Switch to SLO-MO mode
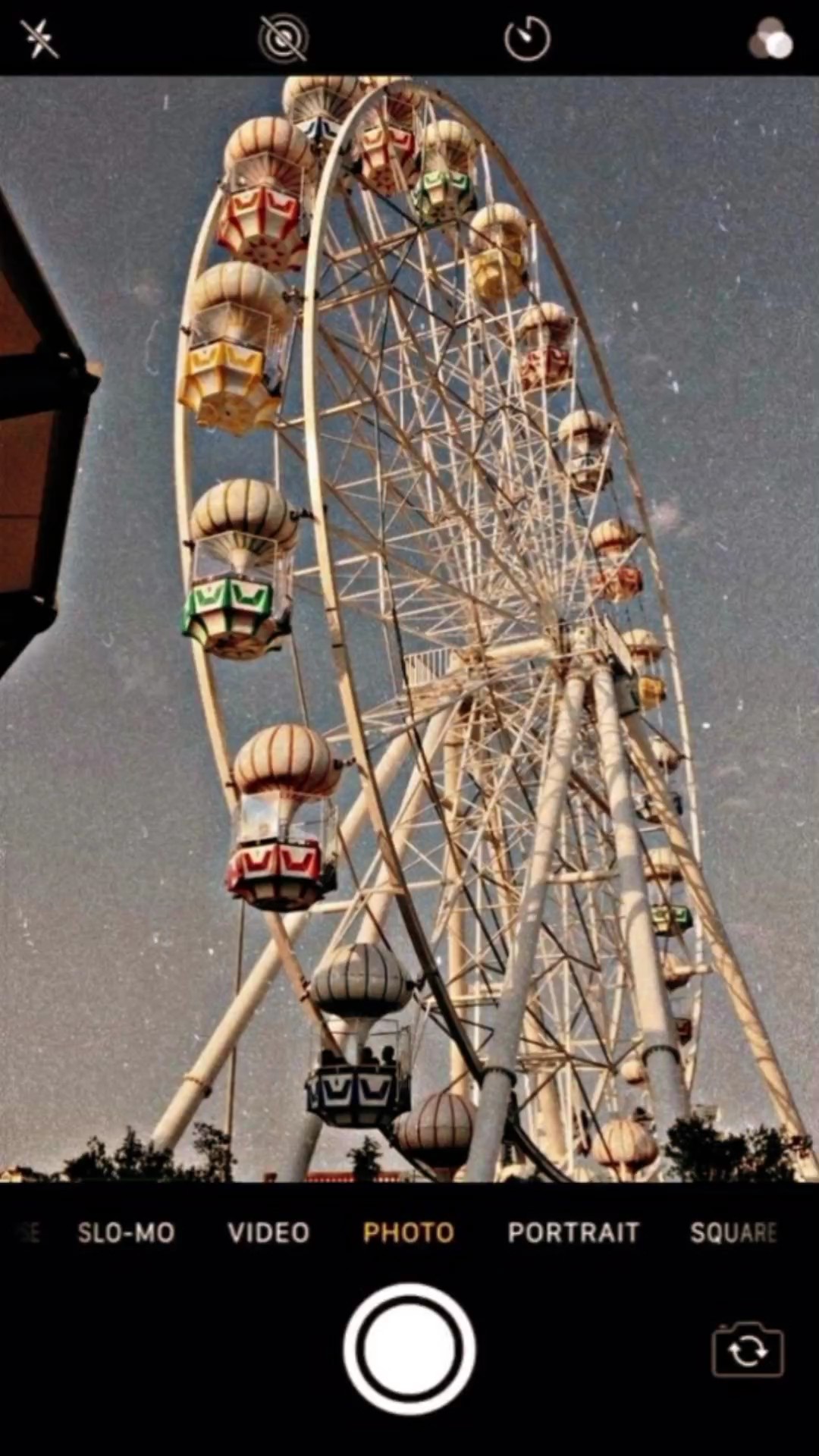This screenshot has height=1456, width=819. (127, 1232)
